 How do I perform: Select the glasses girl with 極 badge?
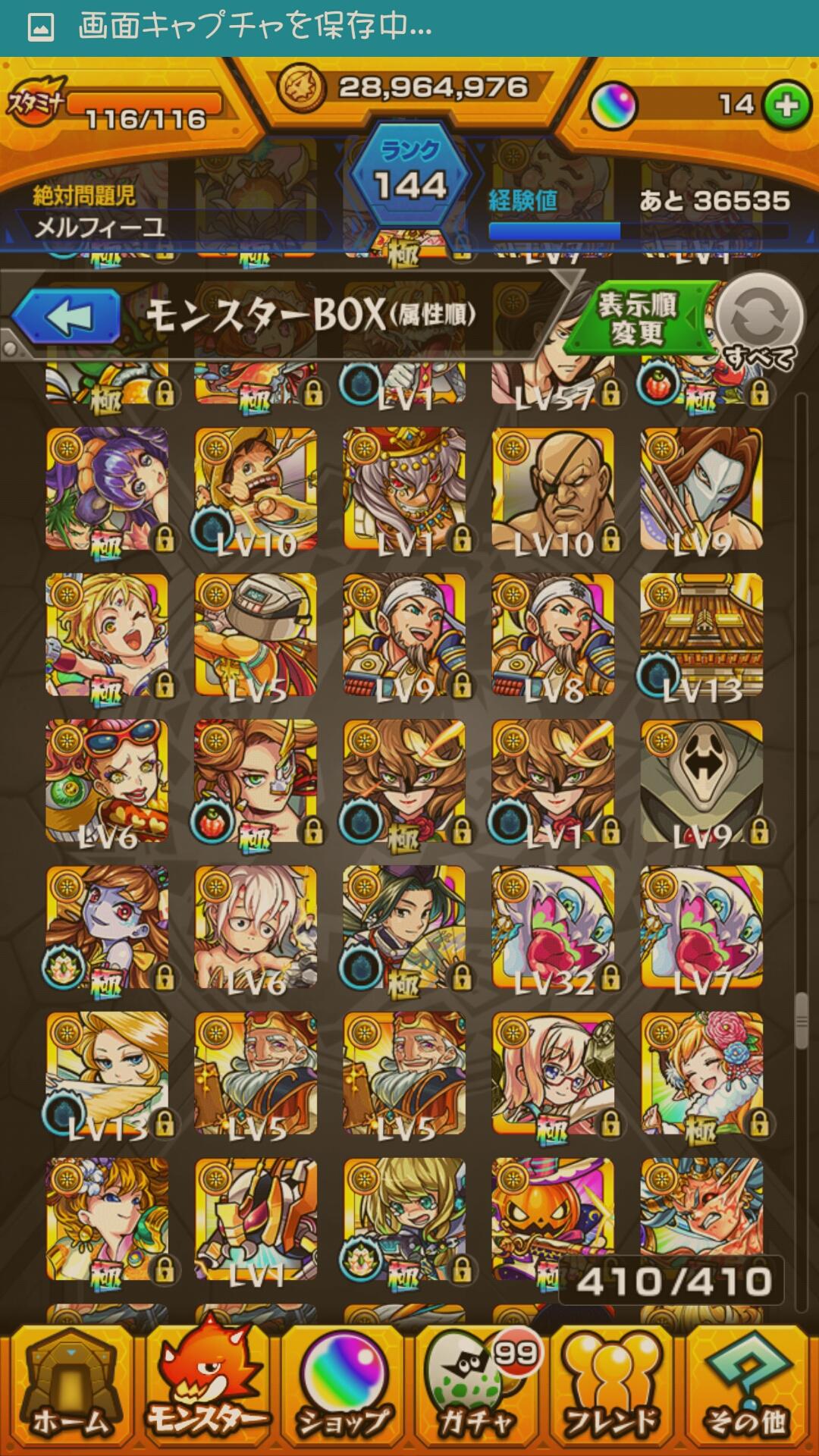553,1074
